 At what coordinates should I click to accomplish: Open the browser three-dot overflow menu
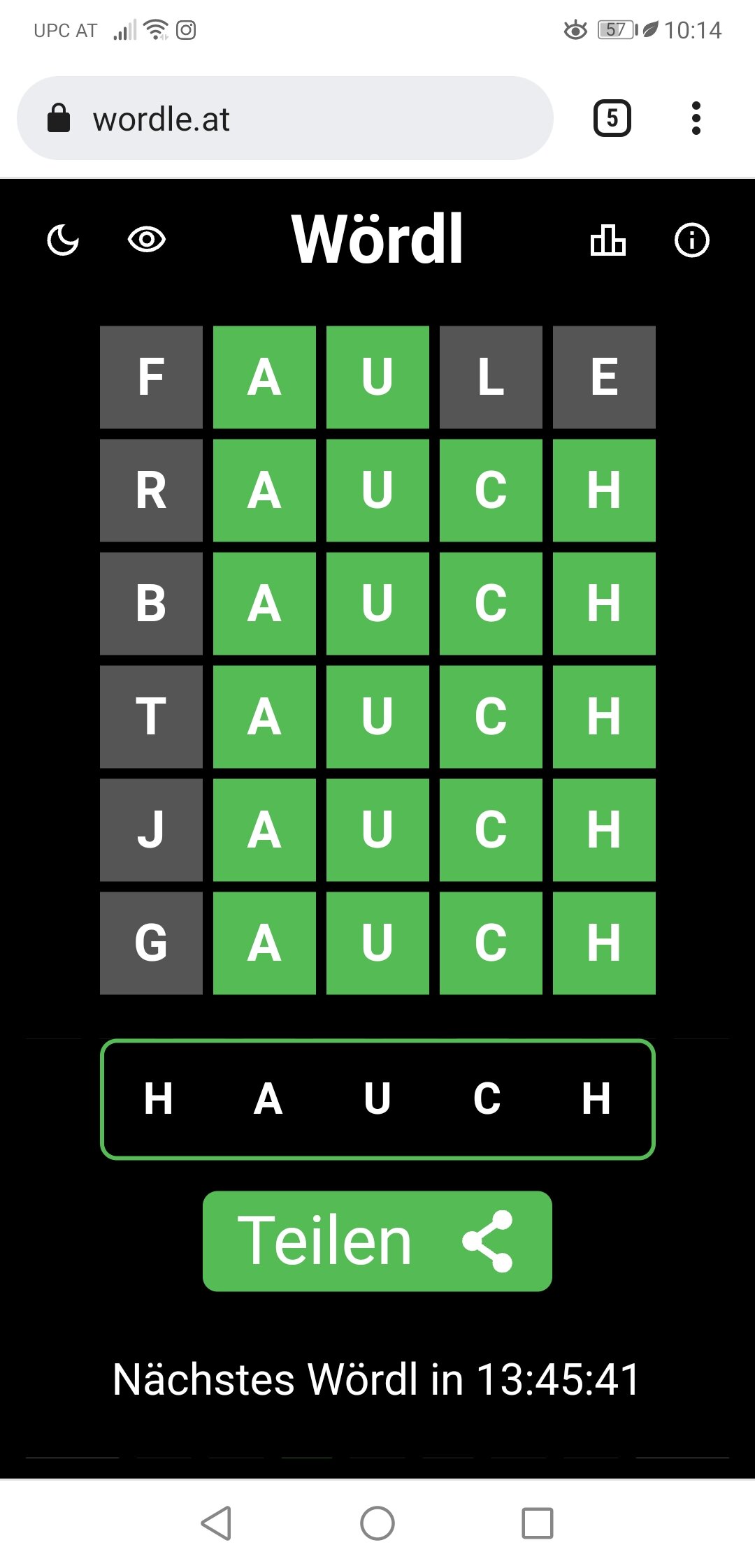click(696, 118)
